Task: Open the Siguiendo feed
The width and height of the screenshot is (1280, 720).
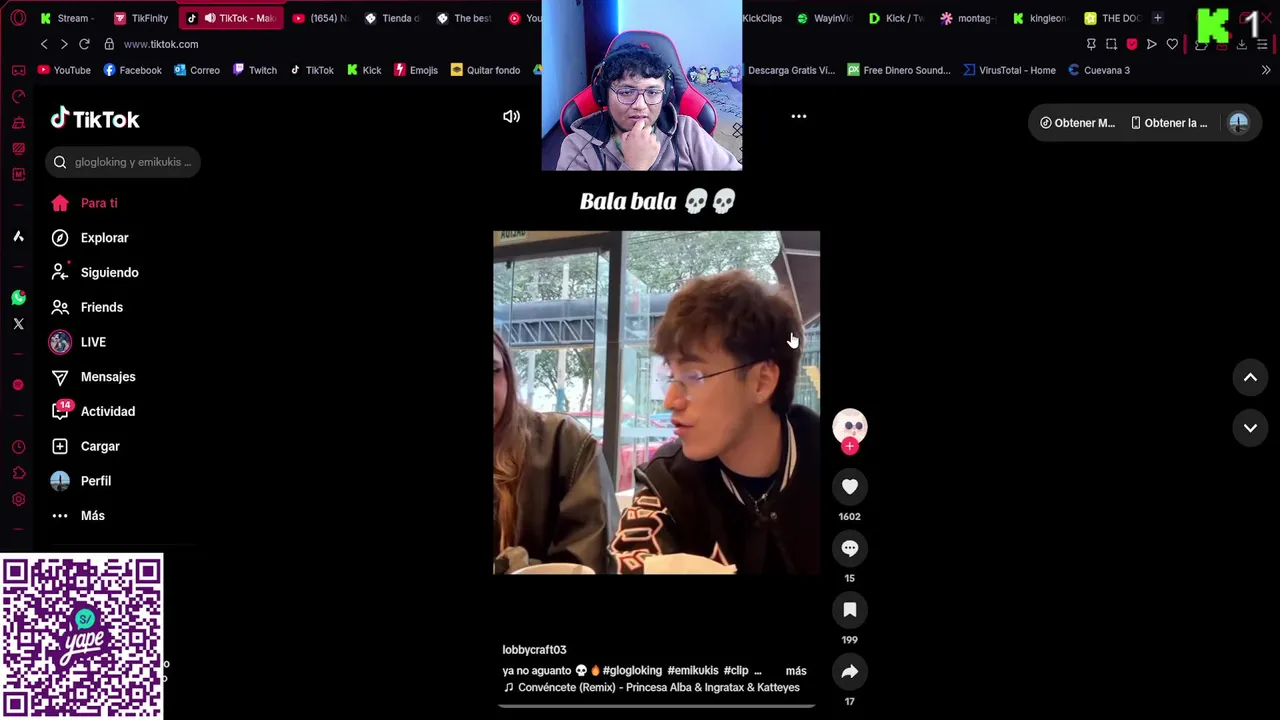Action: coord(109,273)
